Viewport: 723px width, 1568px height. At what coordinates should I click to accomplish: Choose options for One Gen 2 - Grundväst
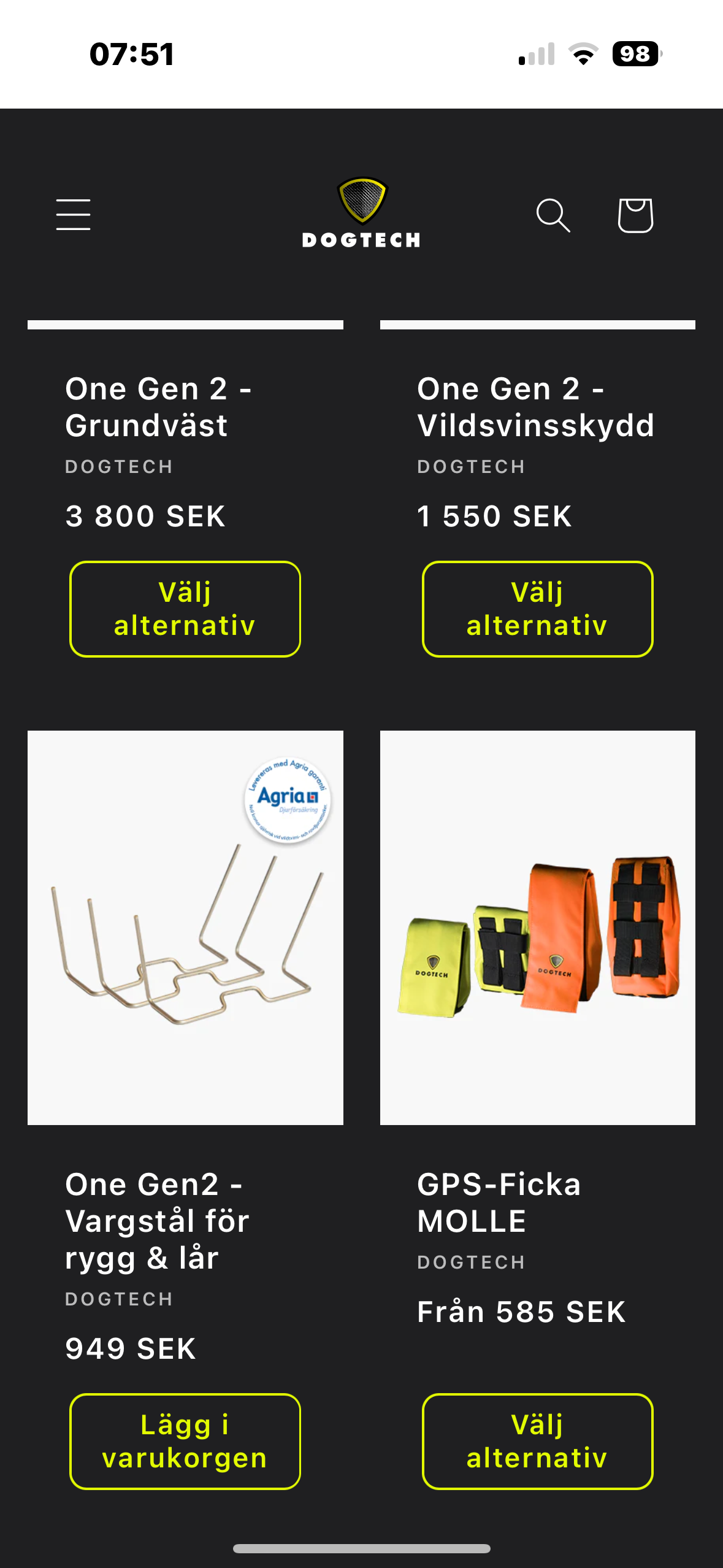185,609
